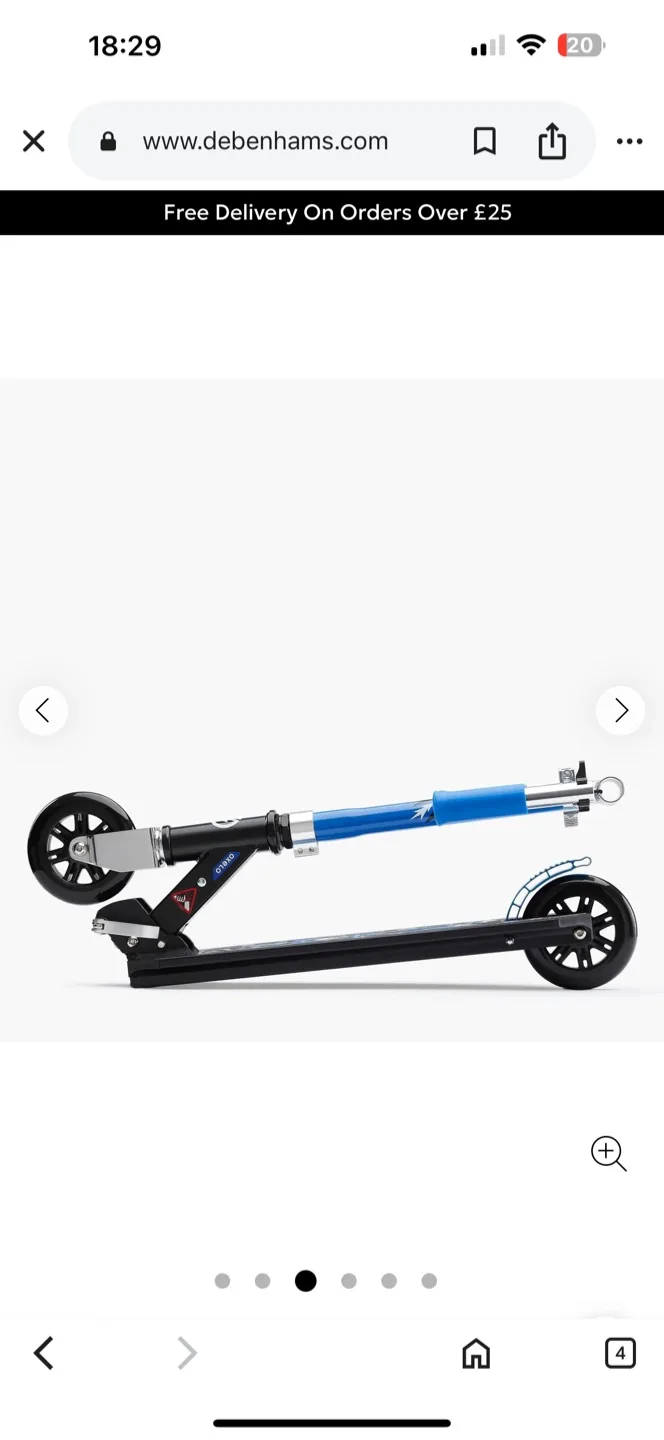Tap the debenhams.com address bar

pos(265,141)
